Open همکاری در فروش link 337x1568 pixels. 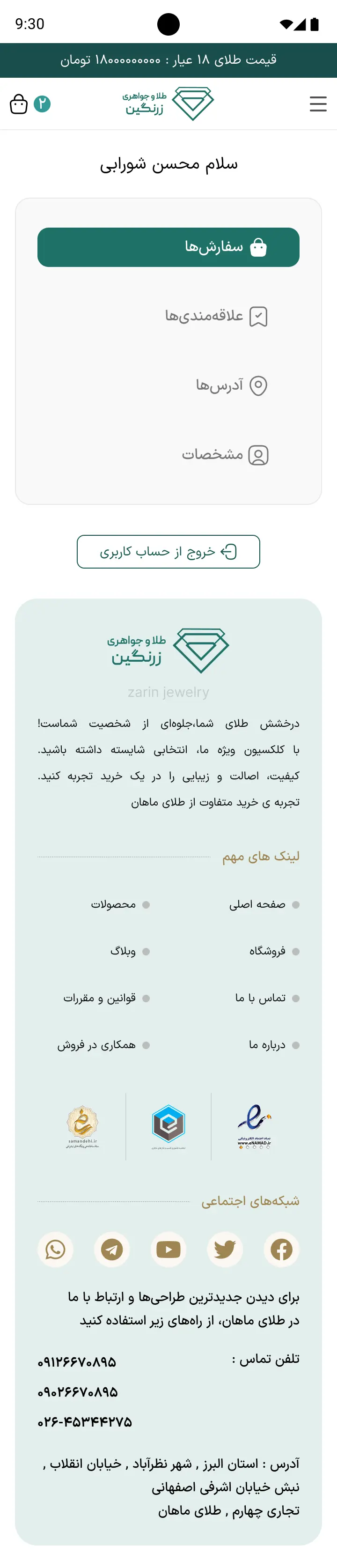96,1045
